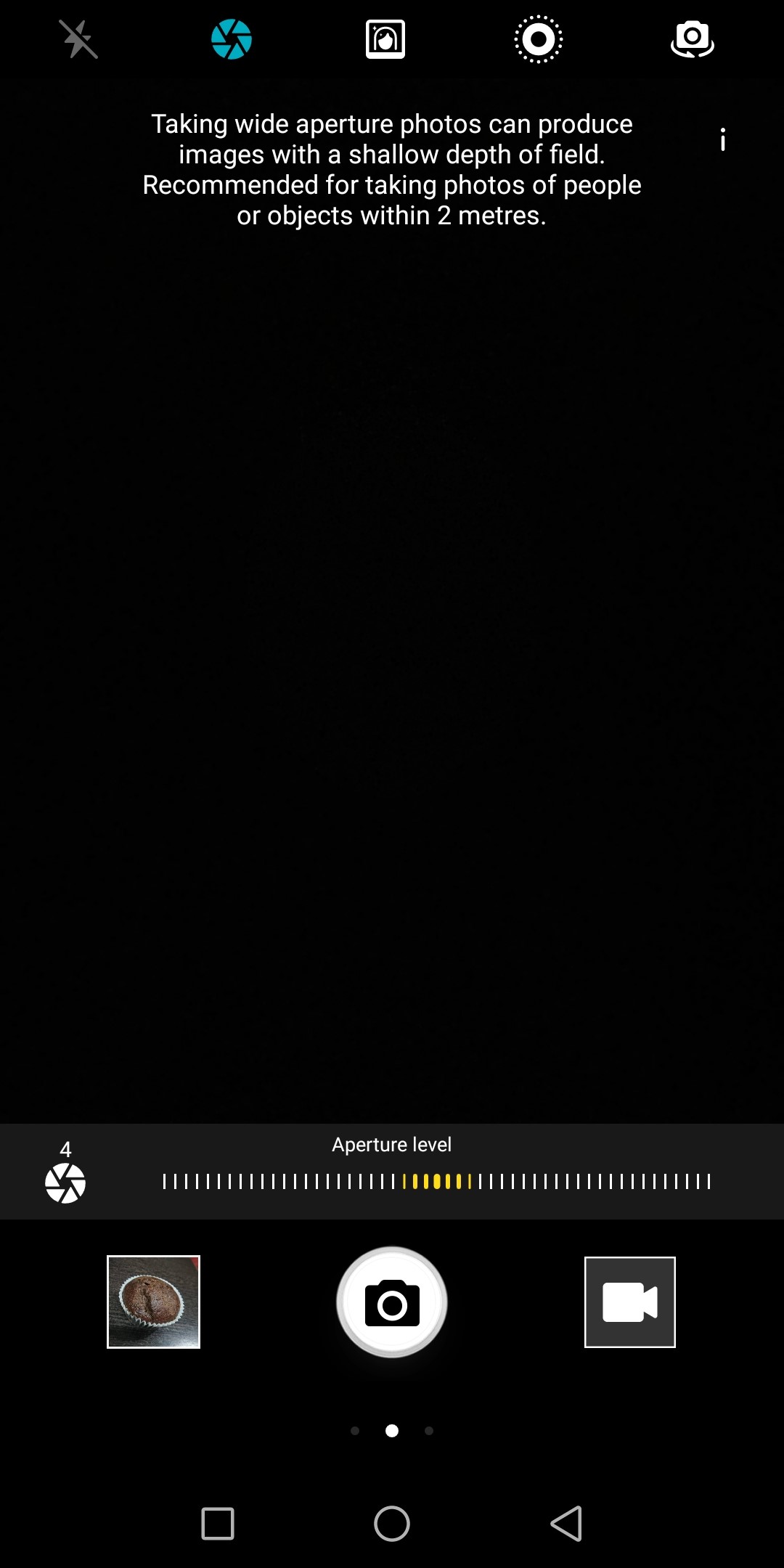784x1568 pixels.
Task: Toggle the moving picture icon
Action: point(538,39)
